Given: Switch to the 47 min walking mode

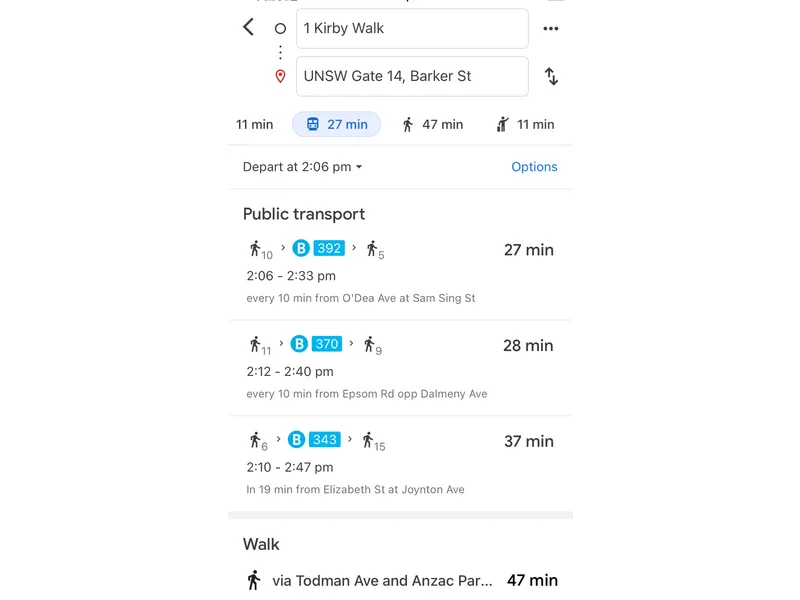Looking at the screenshot, I should point(432,125).
